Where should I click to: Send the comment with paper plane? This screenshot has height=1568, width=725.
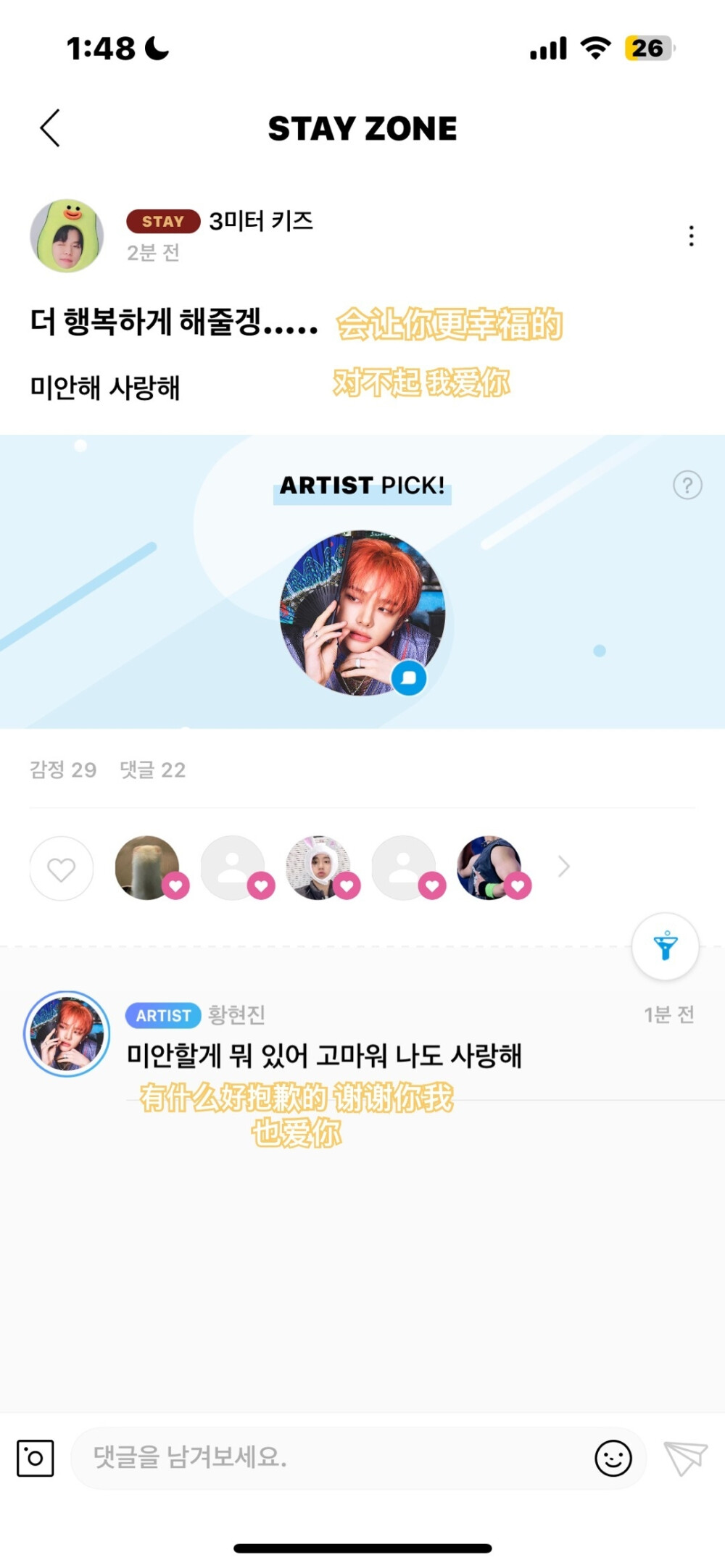[x=685, y=1458]
